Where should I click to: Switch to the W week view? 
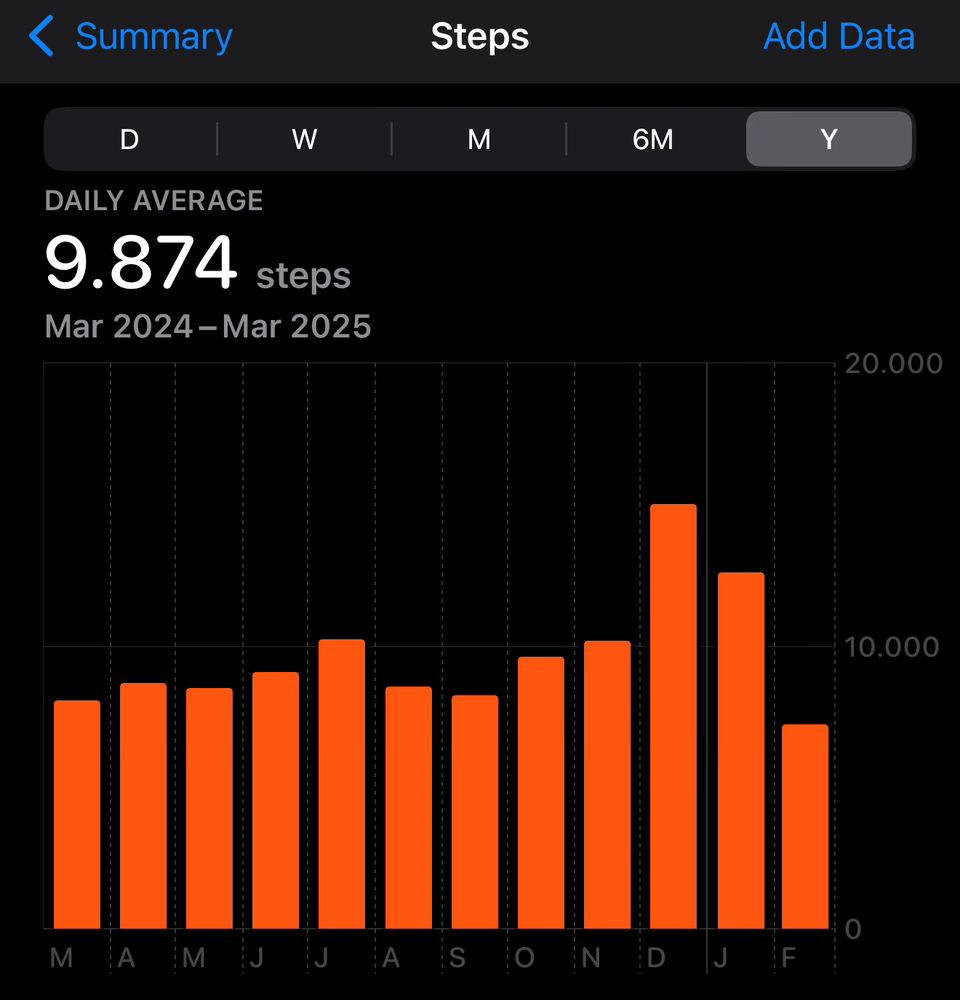pos(304,139)
